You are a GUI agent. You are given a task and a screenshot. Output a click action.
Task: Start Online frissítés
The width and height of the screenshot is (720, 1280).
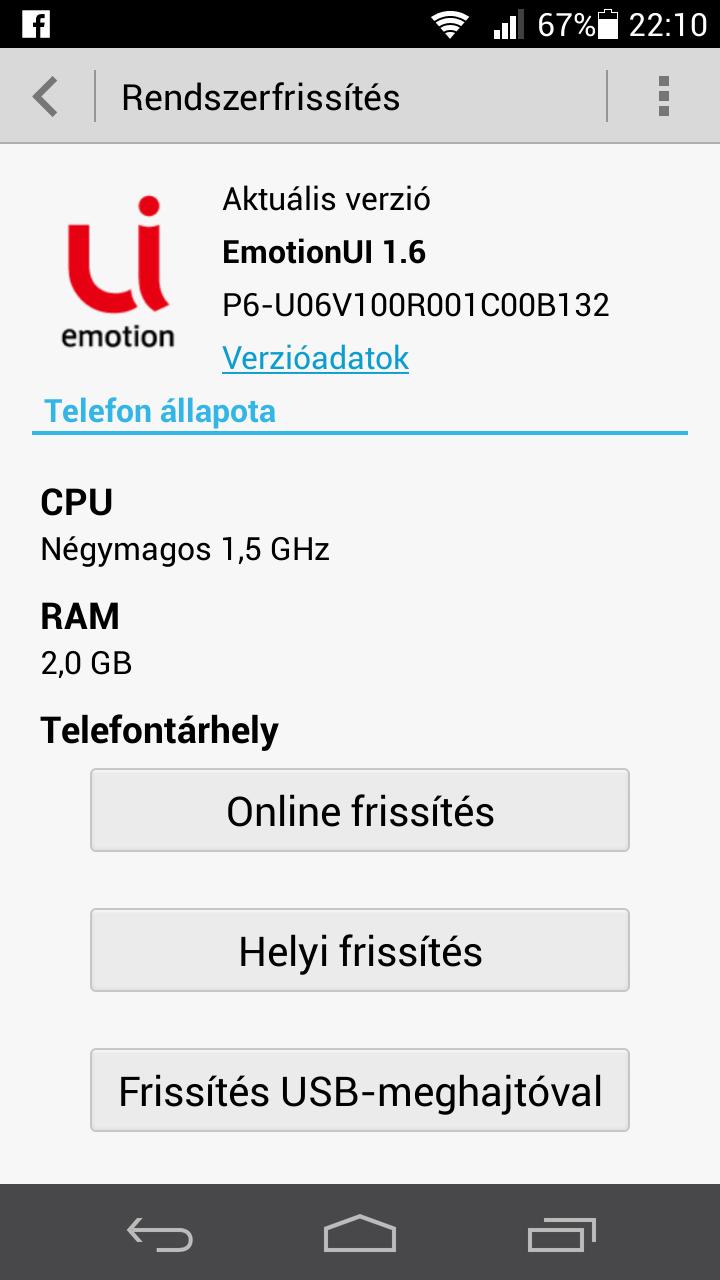click(360, 811)
